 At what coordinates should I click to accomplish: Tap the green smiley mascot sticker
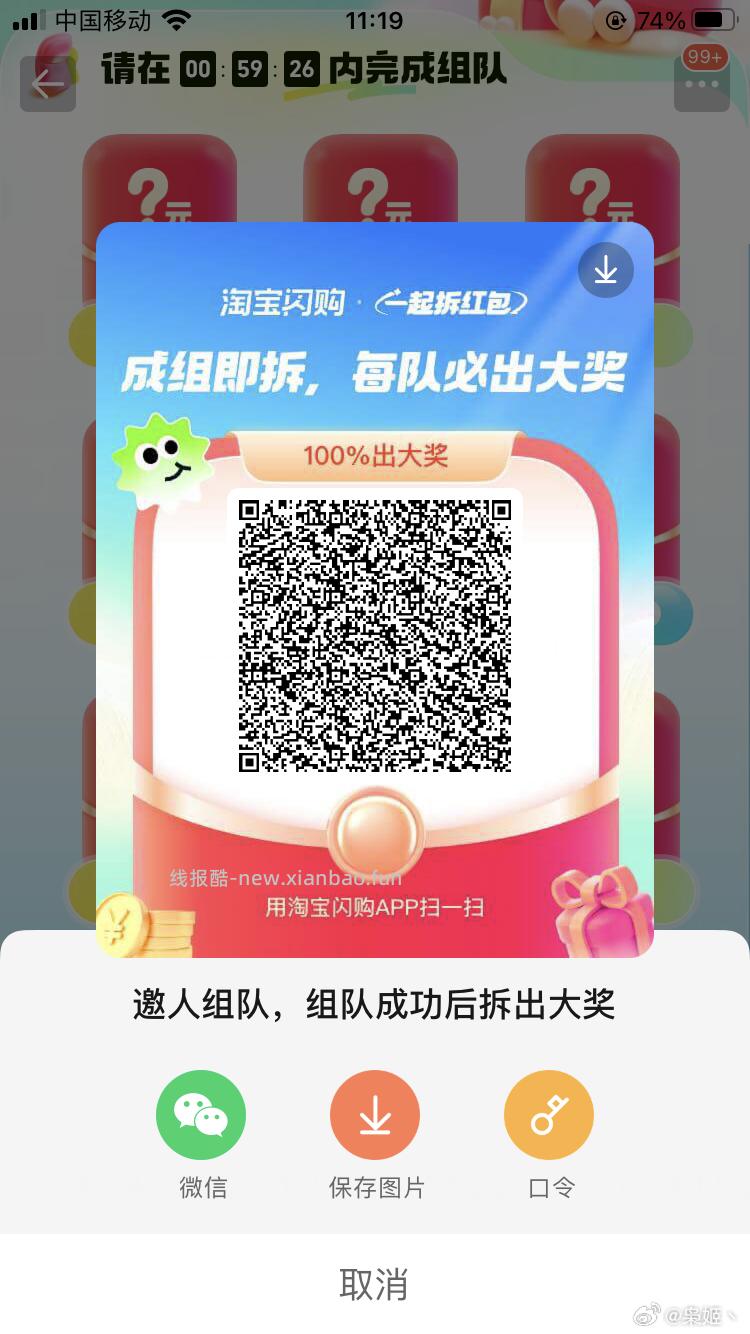click(160, 459)
